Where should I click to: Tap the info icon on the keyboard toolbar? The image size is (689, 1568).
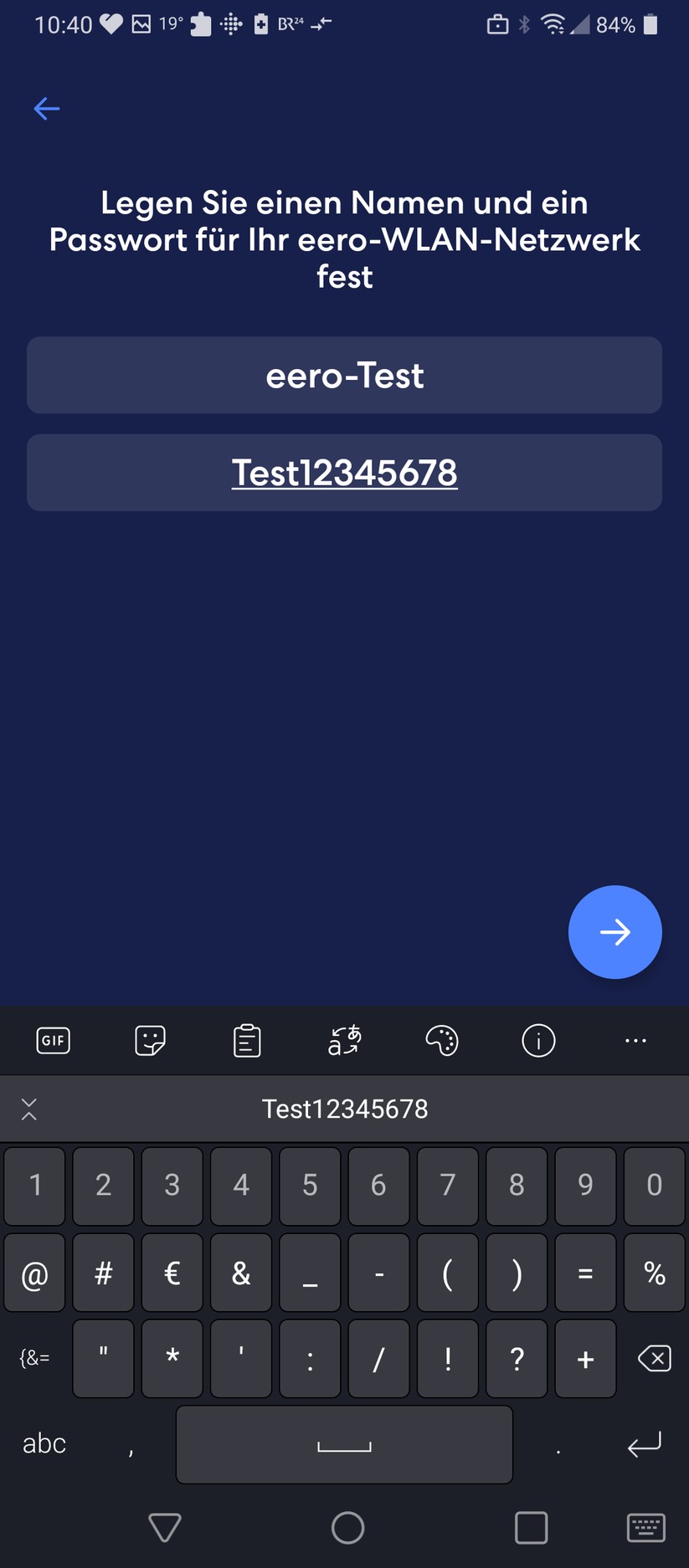click(x=538, y=1040)
